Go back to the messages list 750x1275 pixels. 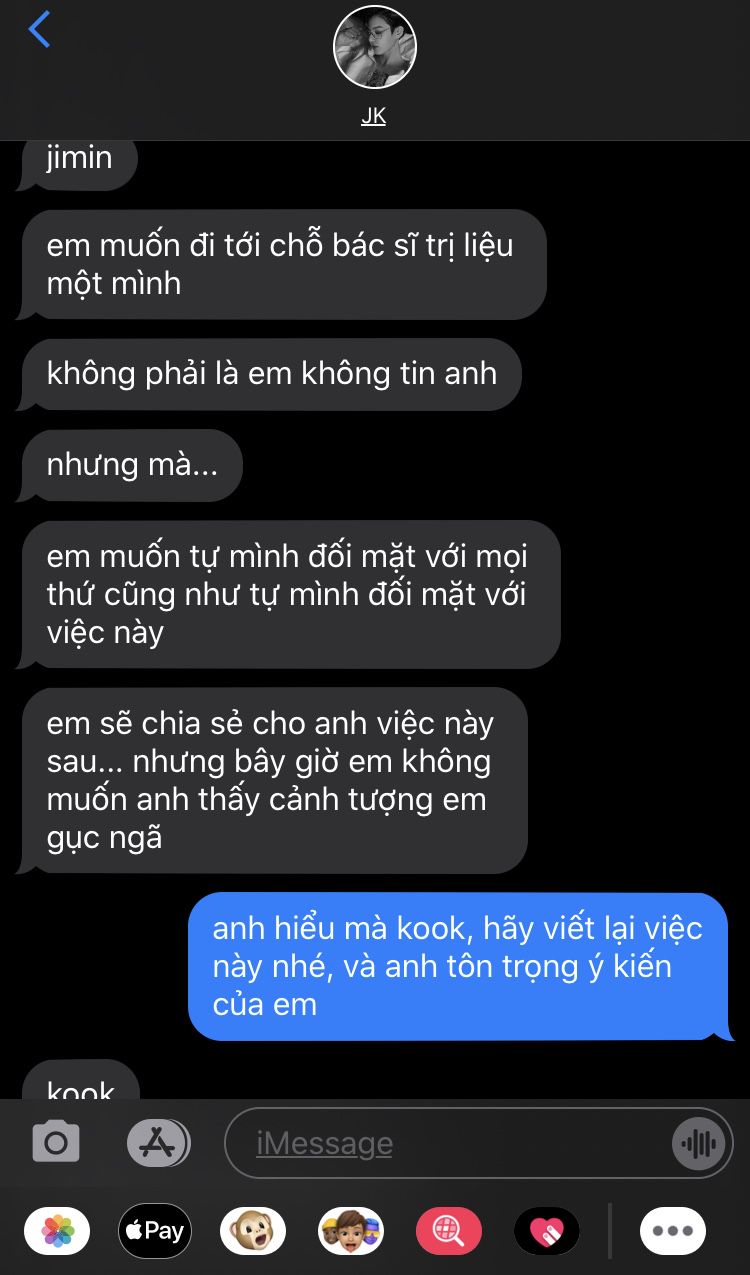tap(40, 30)
